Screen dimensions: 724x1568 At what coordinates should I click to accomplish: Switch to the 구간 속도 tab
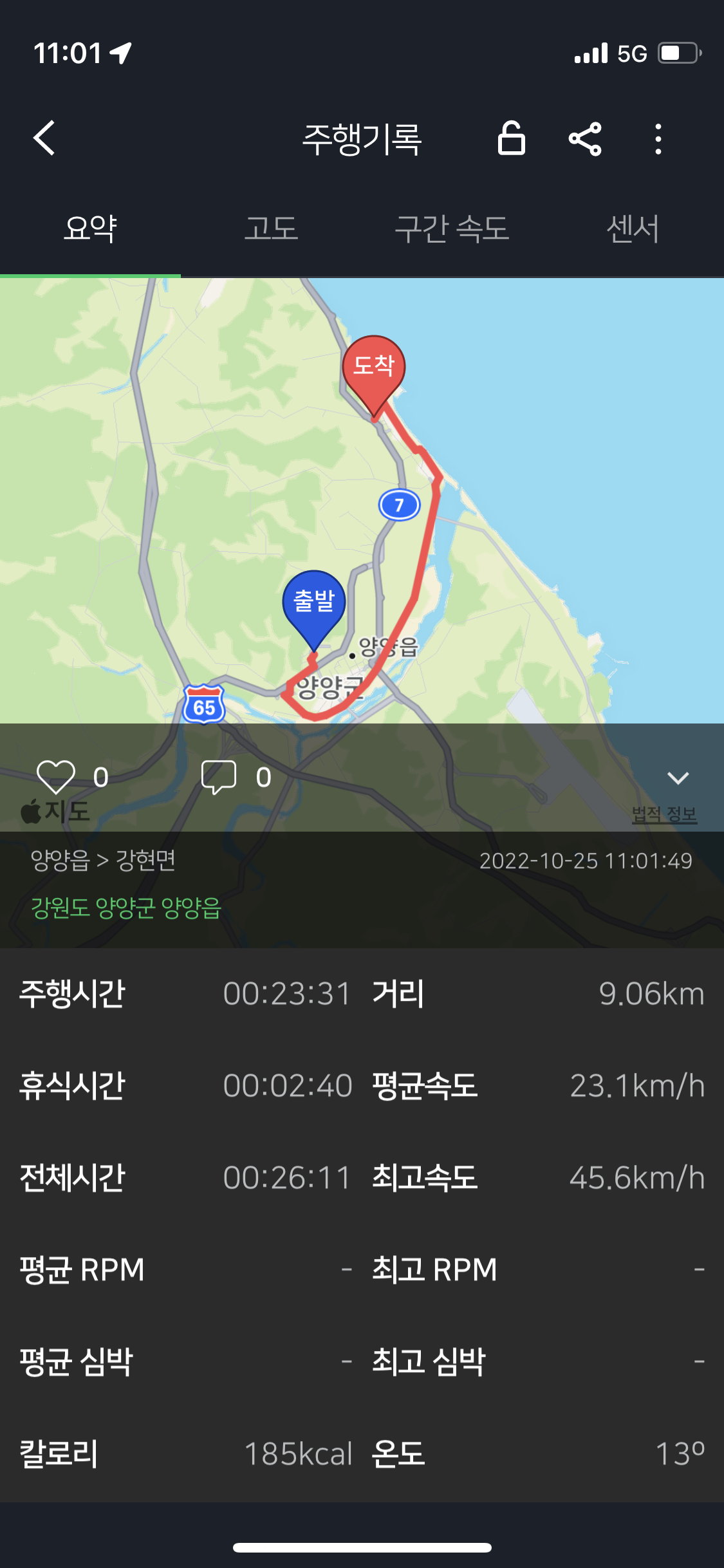point(452,229)
